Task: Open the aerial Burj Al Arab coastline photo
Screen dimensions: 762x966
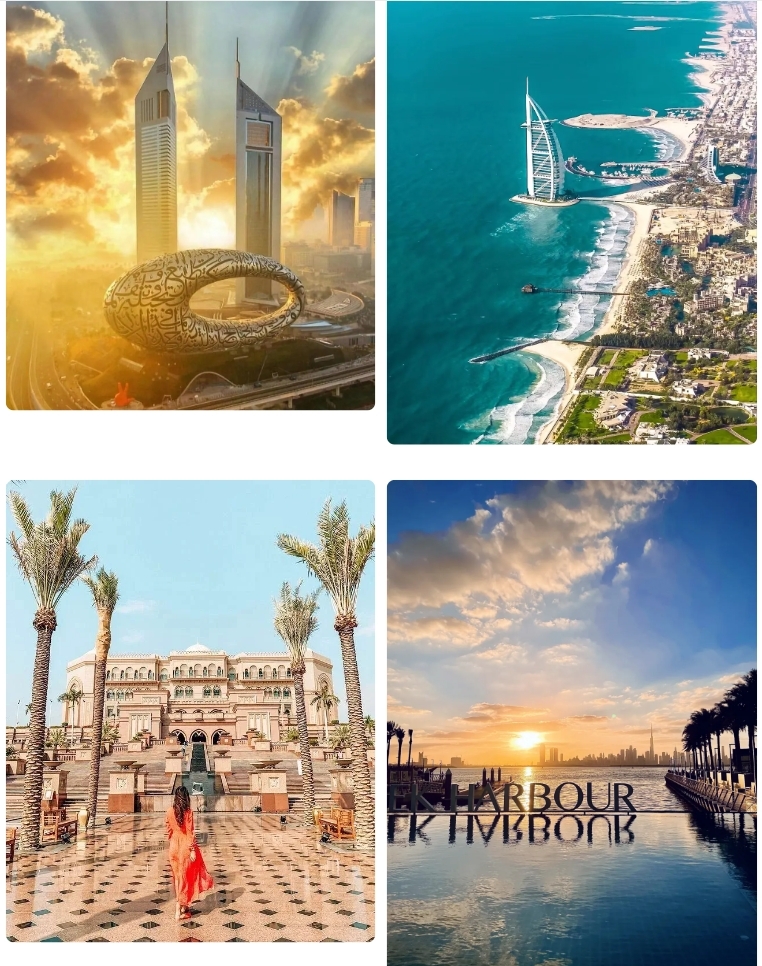Action: (x=571, y=221)
